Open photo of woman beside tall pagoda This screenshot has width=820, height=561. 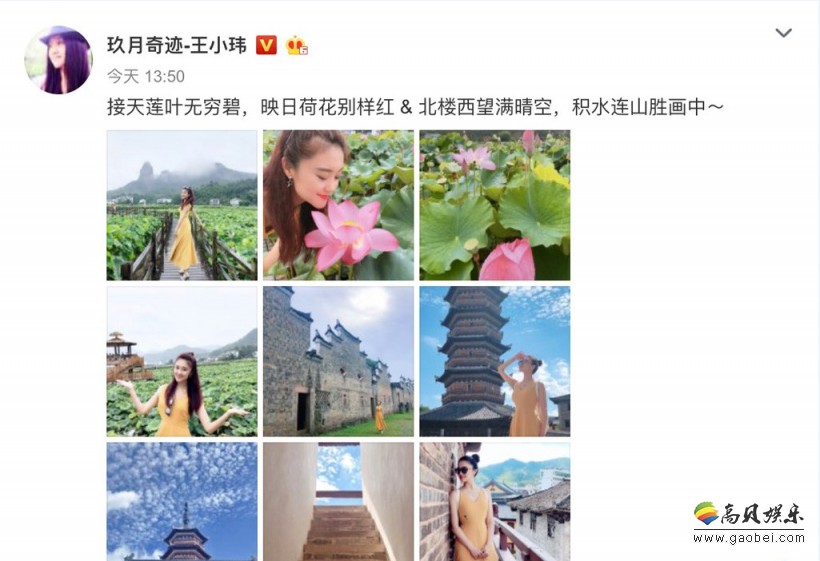[x=495, y=361]
